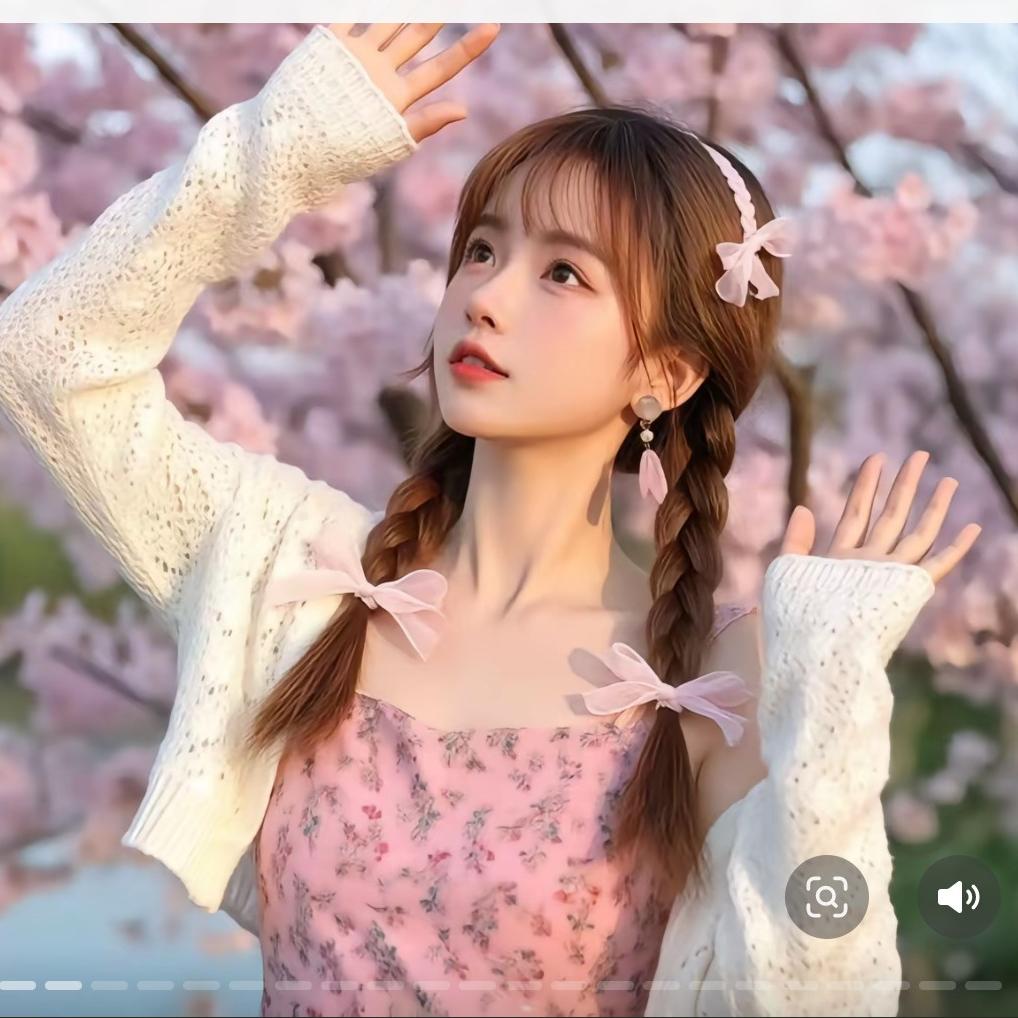This screenshot has height=1018, width=1018.
Task: Mute the video sound
Action: click(x=958, y=897)
